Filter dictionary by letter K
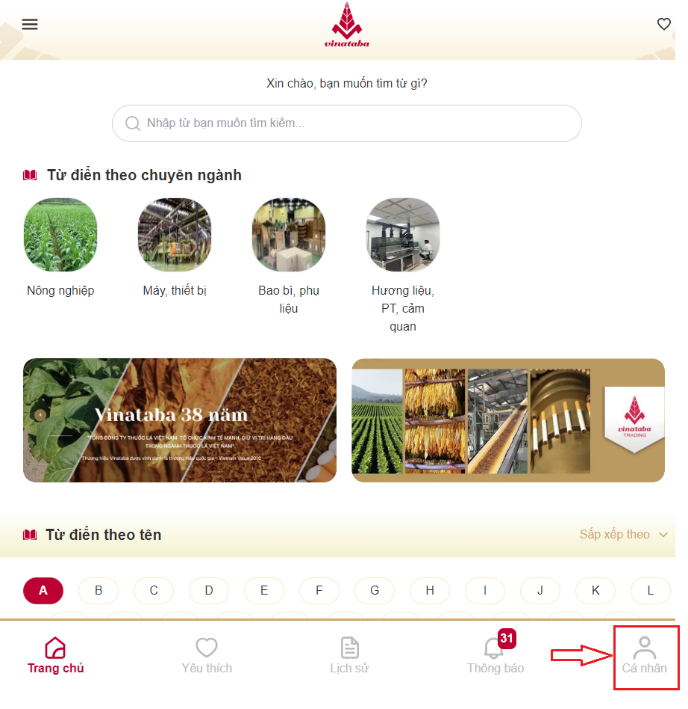The height and width of the screenshot is (709, 688). (596, 591)
